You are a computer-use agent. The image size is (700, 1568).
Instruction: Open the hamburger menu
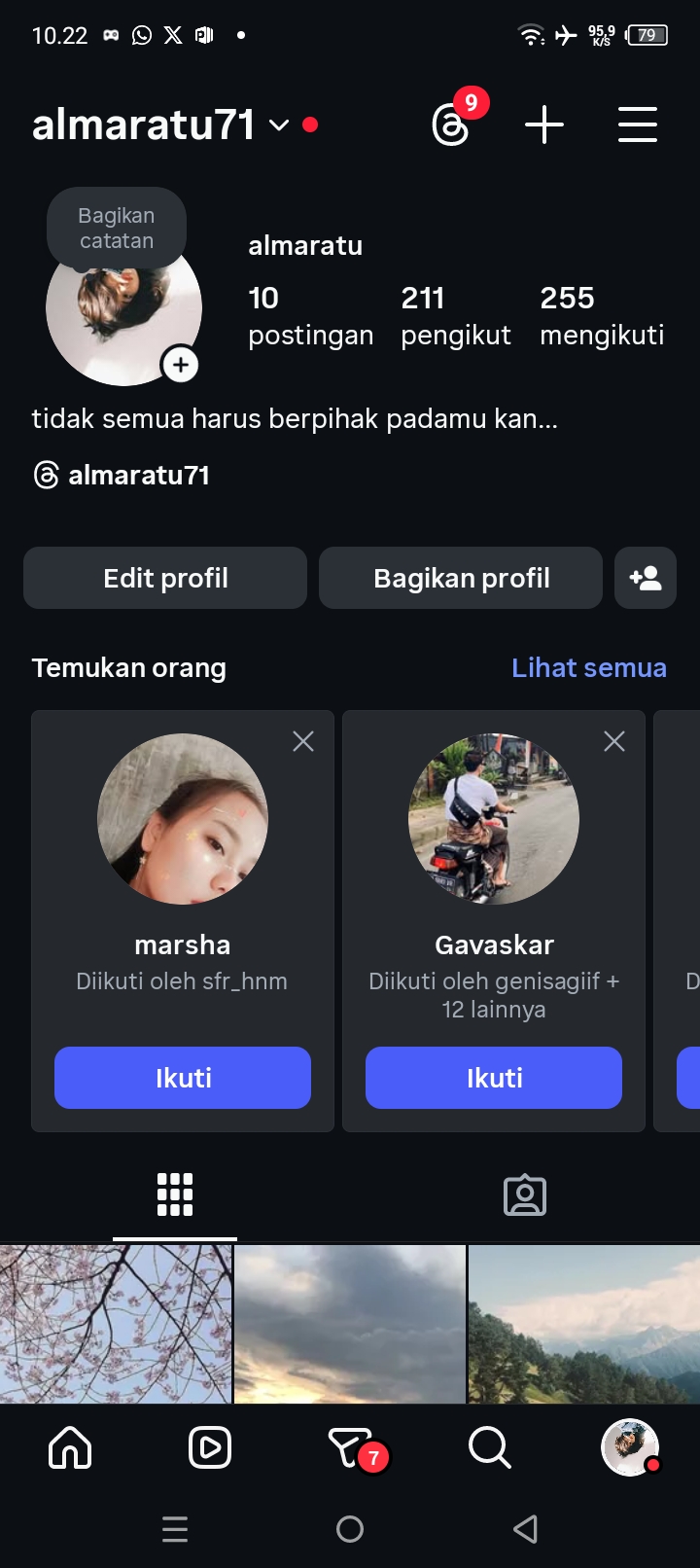[x=638, y=125]
